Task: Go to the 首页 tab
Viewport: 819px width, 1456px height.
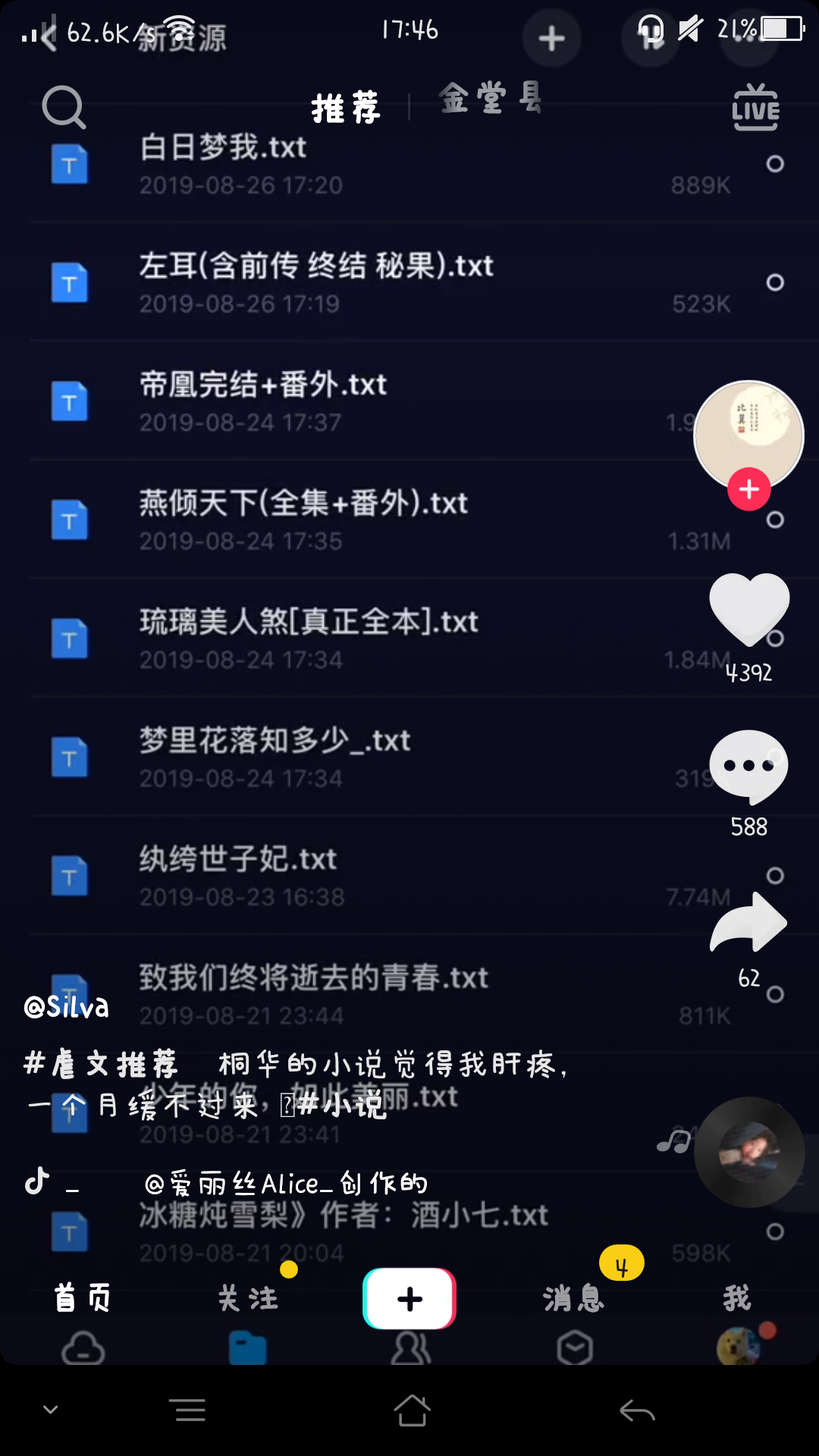Action: tap(83, 1298)
